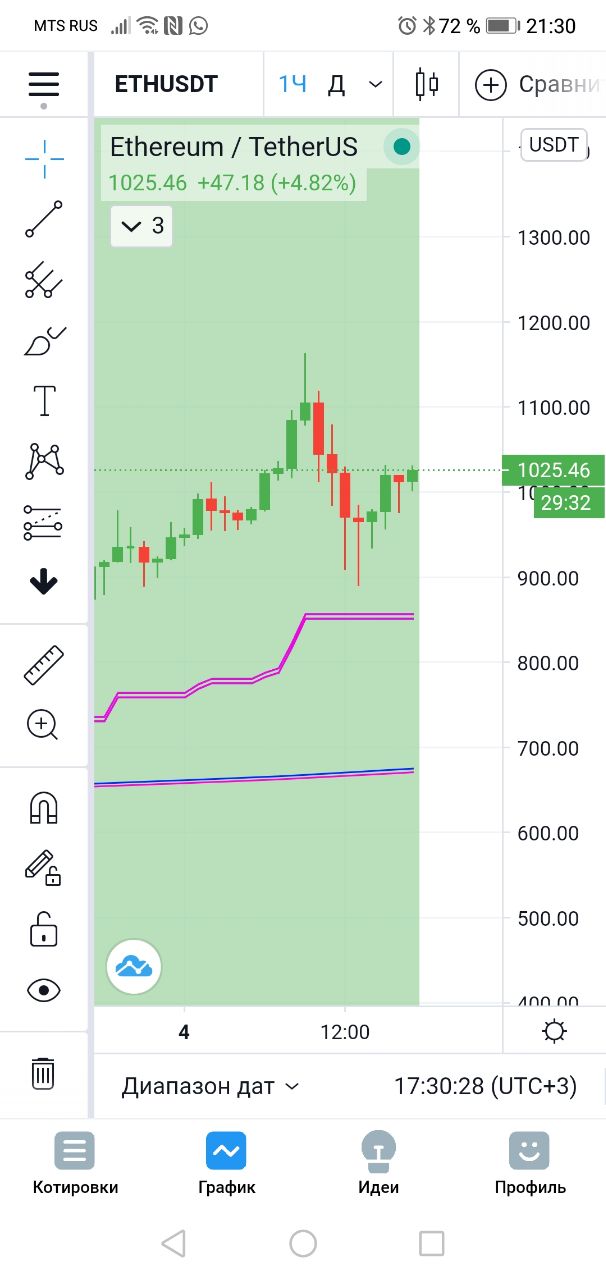
Task: Toggle the magnet mode
Action: point(44,808)
